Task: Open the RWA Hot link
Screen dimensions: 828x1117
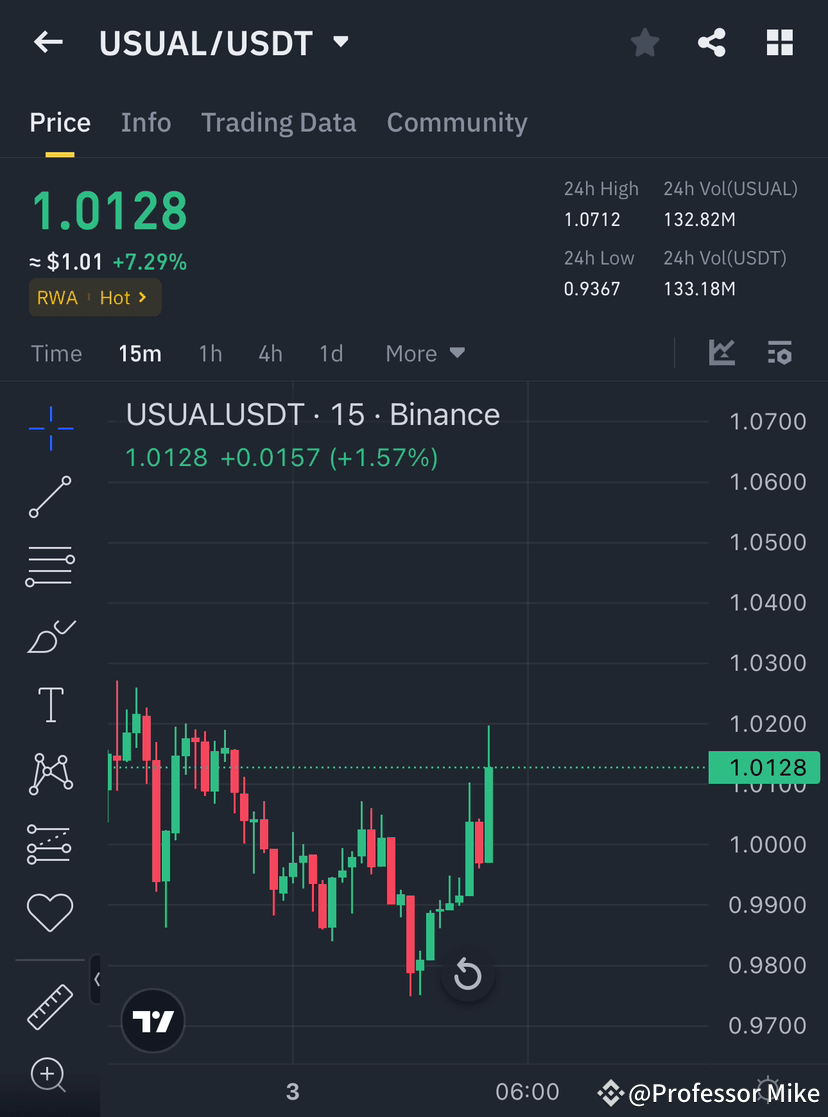Action: point(95,297)
